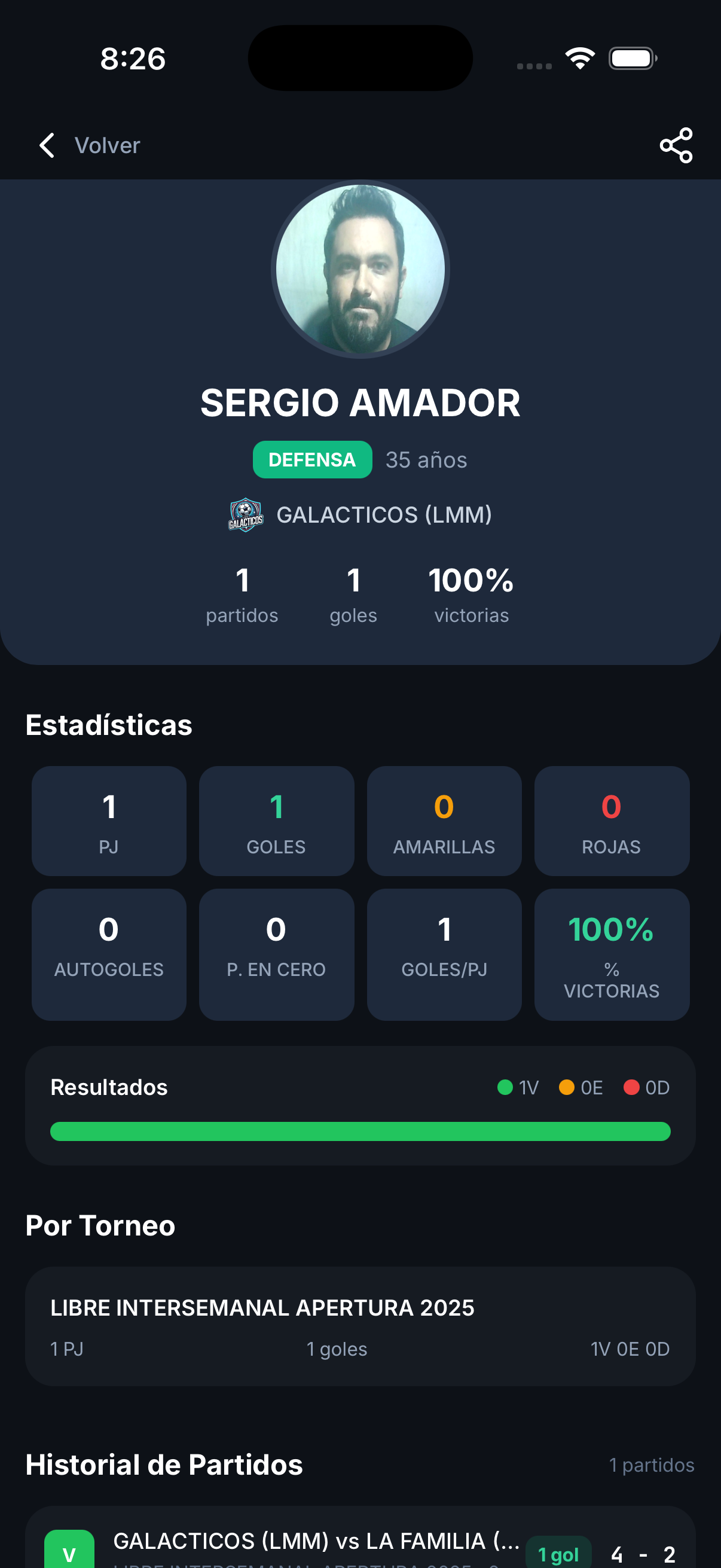Open the Historial de Partidos section

pyautogui.click(x=163, y=1466)
